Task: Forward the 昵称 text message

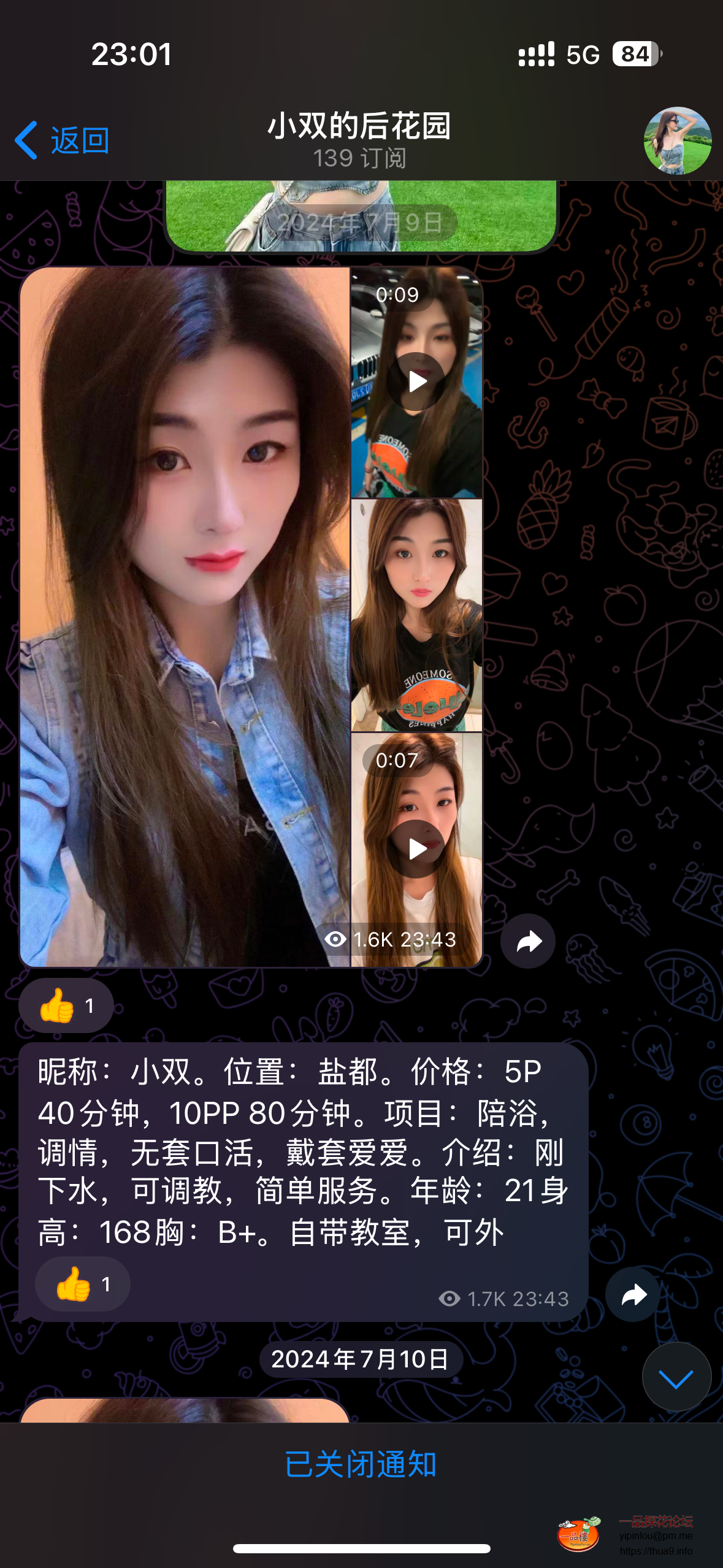Action: click(x=633, y=1294)
